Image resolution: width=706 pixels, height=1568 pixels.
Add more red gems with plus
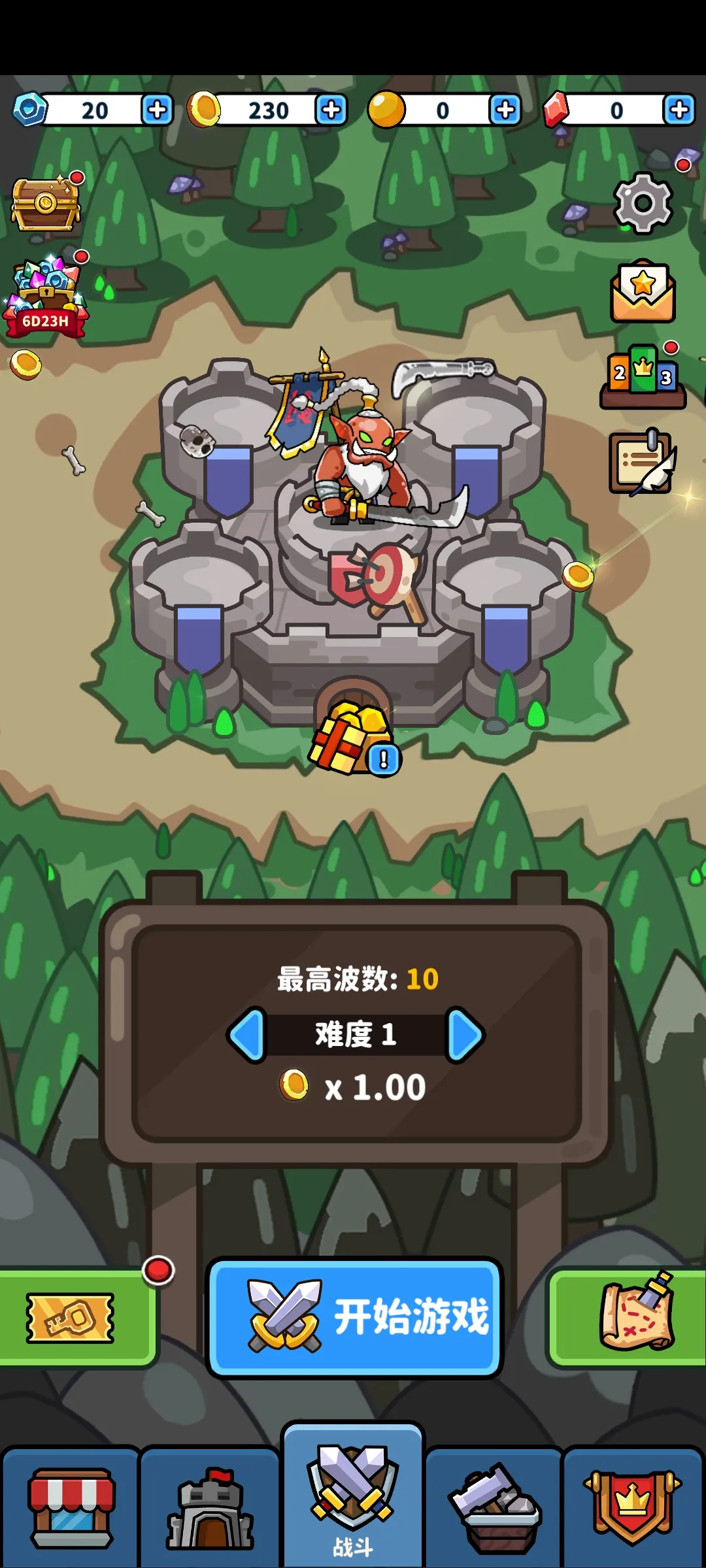(x=679, y=110)
